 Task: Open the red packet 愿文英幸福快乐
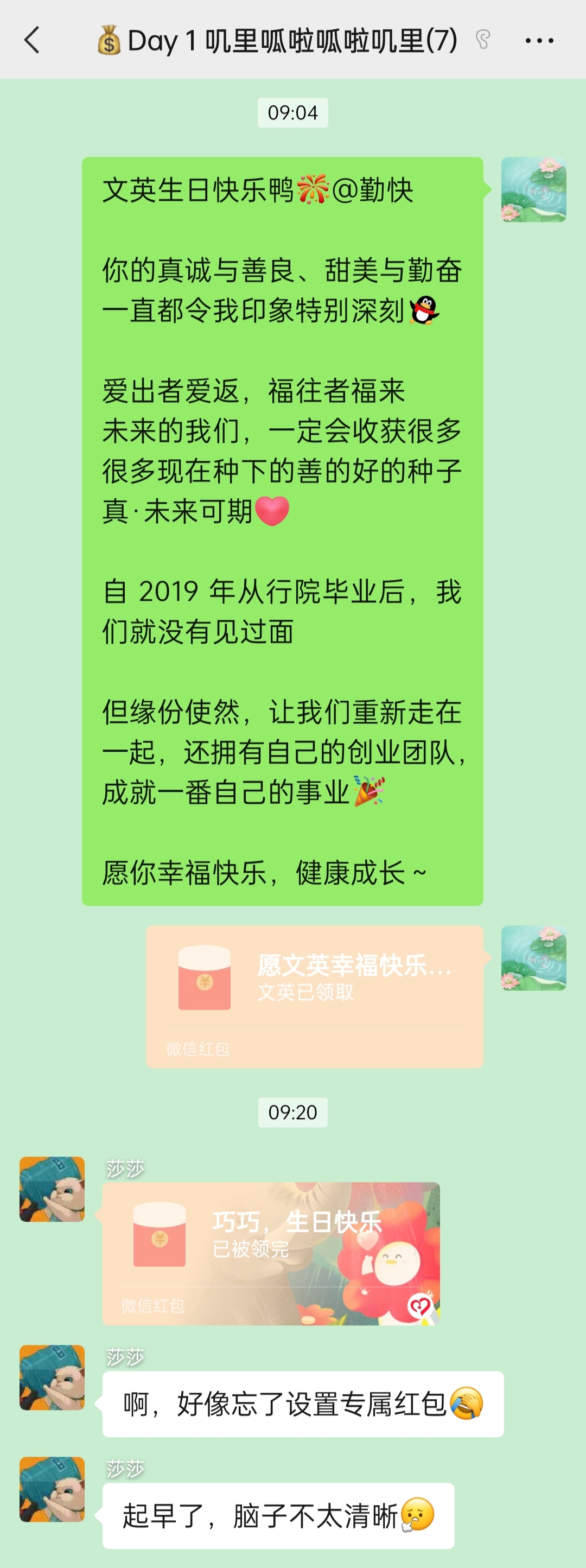point(314,996)
